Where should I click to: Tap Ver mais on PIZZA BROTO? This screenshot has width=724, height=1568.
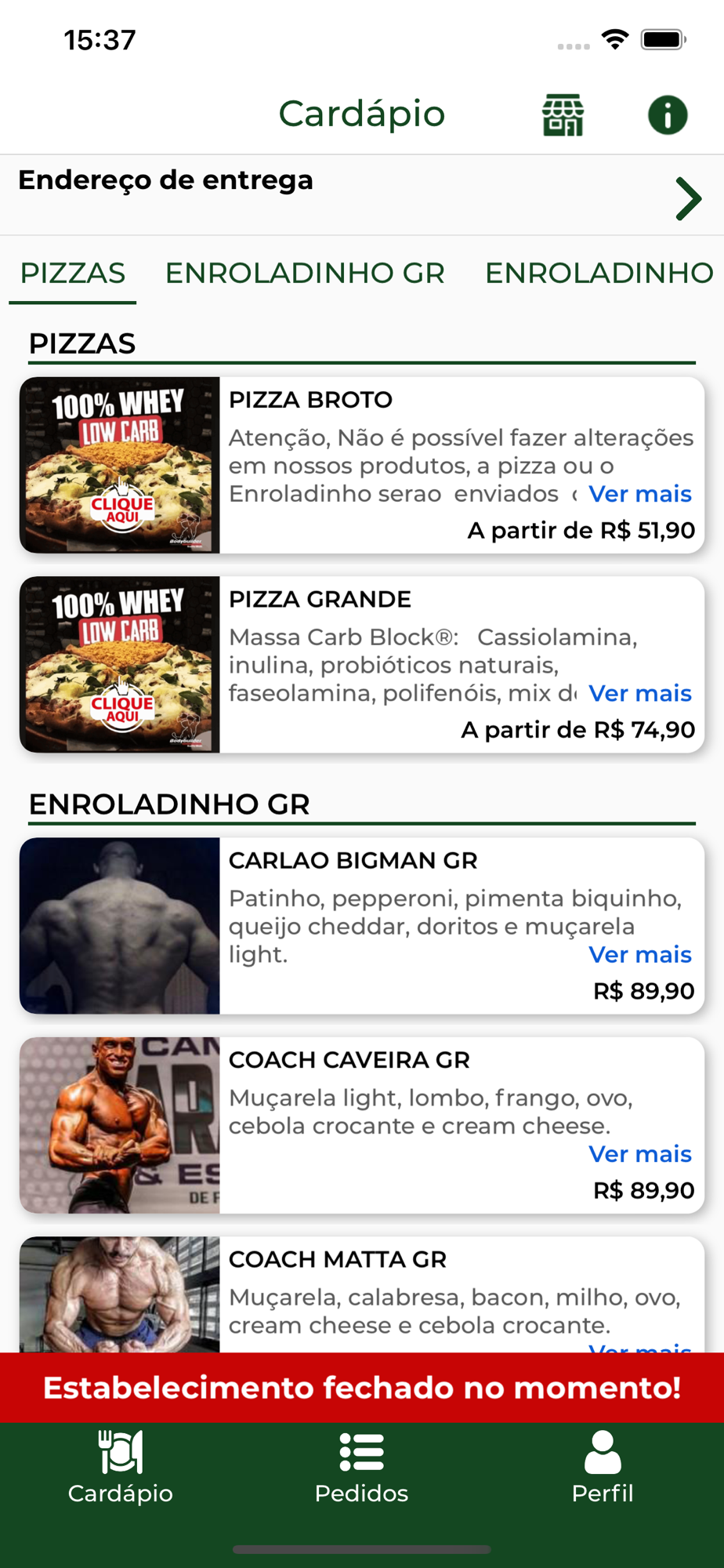639,494
